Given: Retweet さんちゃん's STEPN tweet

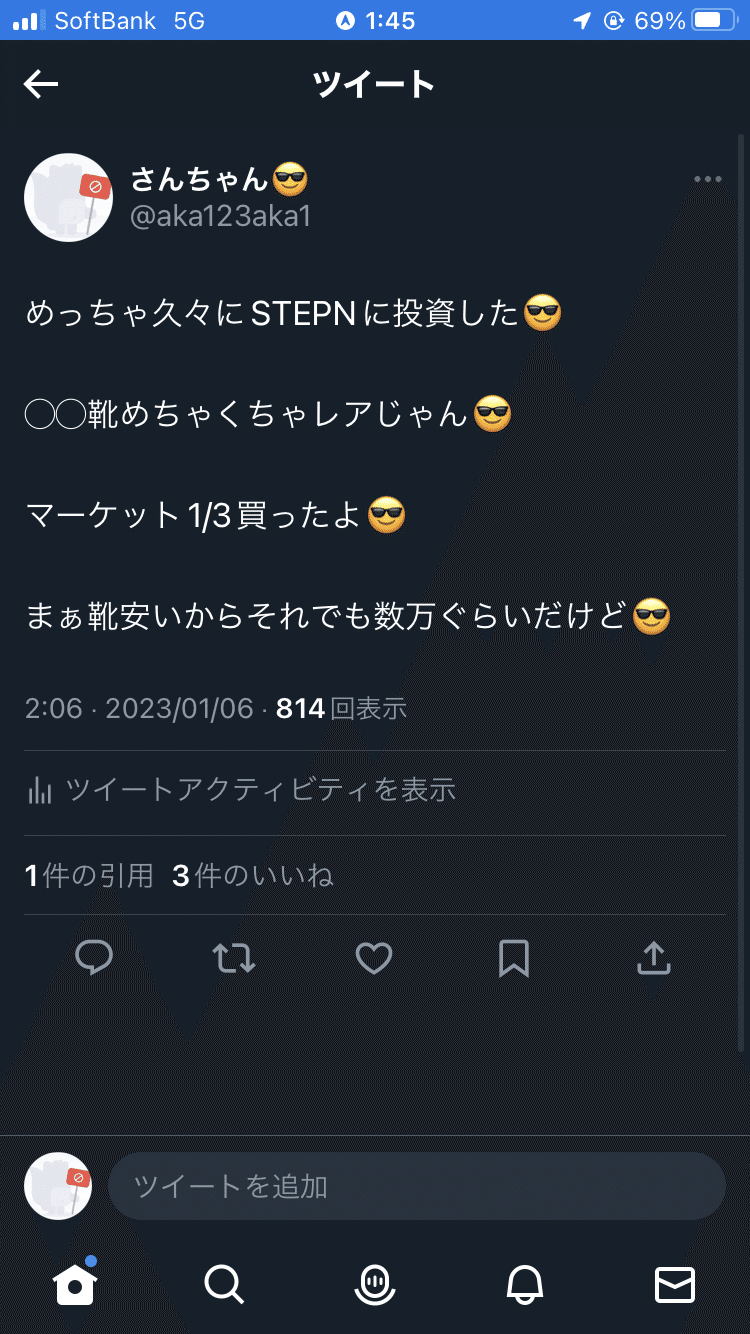Looking at the screenshot, I should tap(233, 957).
